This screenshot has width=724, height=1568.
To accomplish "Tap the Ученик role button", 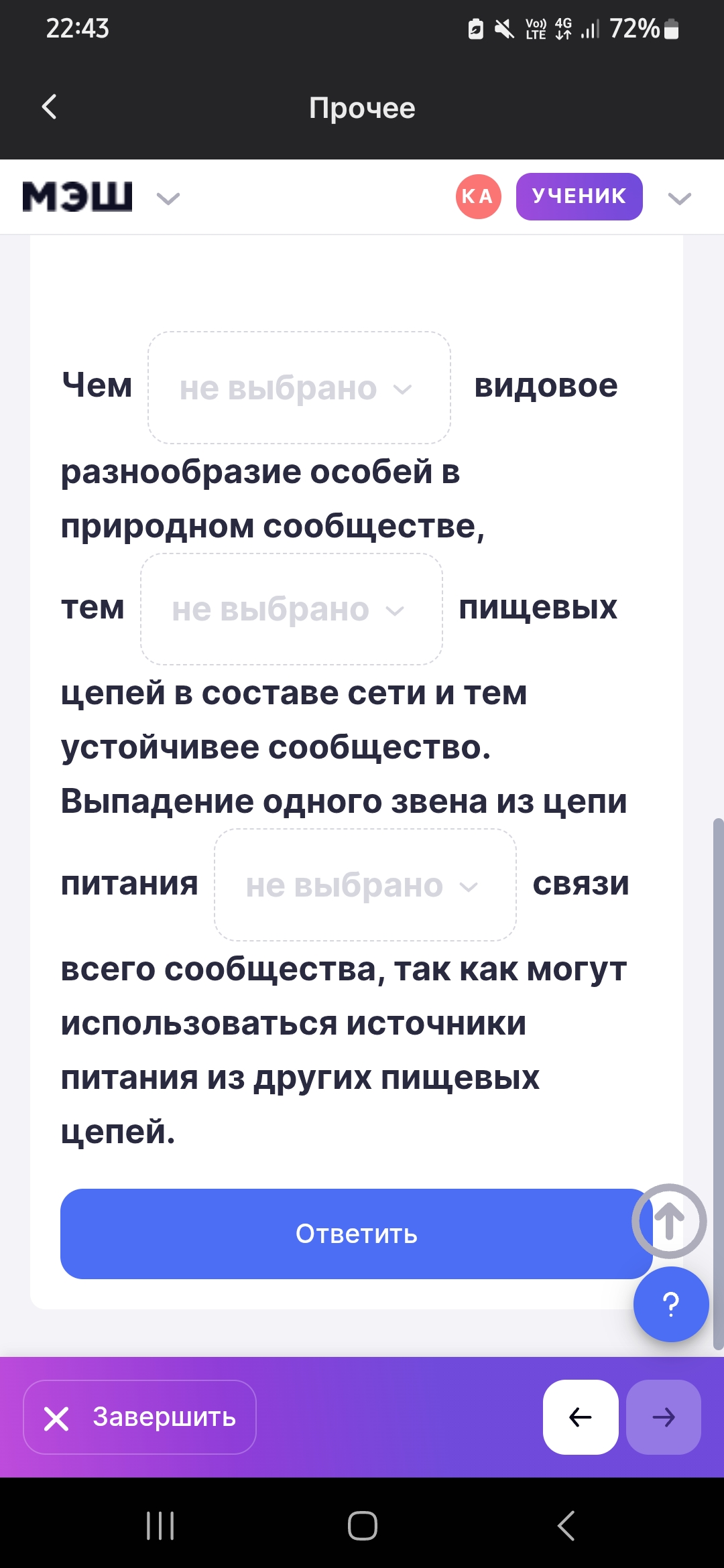I will [579, 197].
